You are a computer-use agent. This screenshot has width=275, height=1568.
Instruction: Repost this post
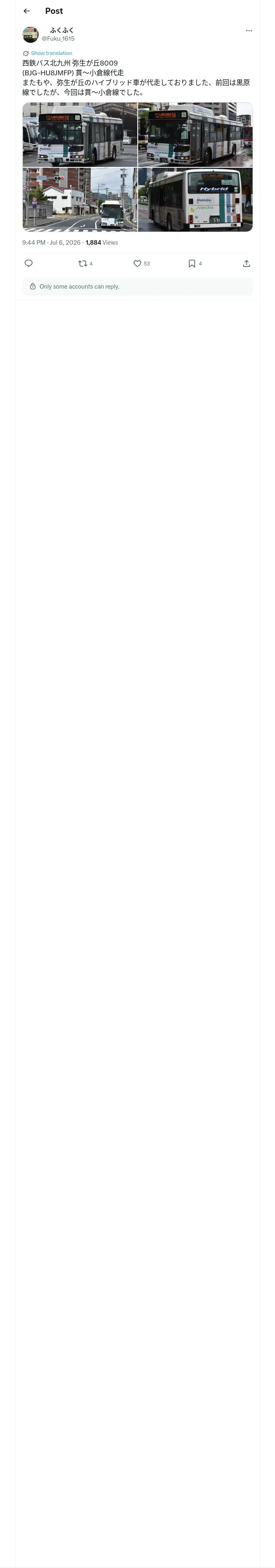tap(82, 263)
